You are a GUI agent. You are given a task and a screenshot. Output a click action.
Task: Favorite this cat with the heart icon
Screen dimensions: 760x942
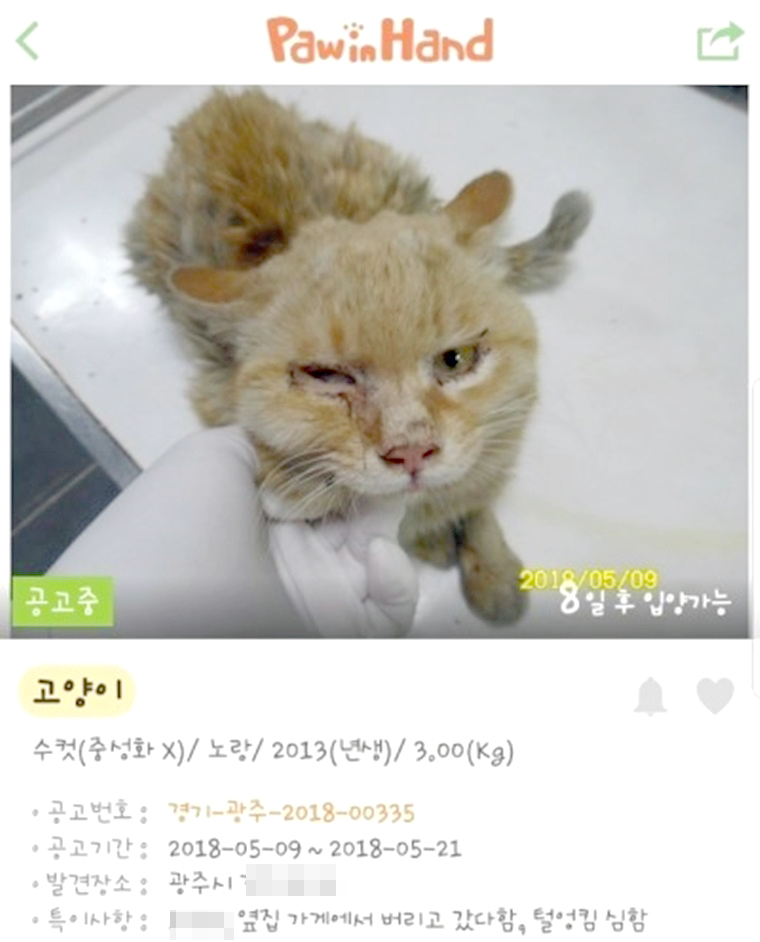(x=715, y=695)
